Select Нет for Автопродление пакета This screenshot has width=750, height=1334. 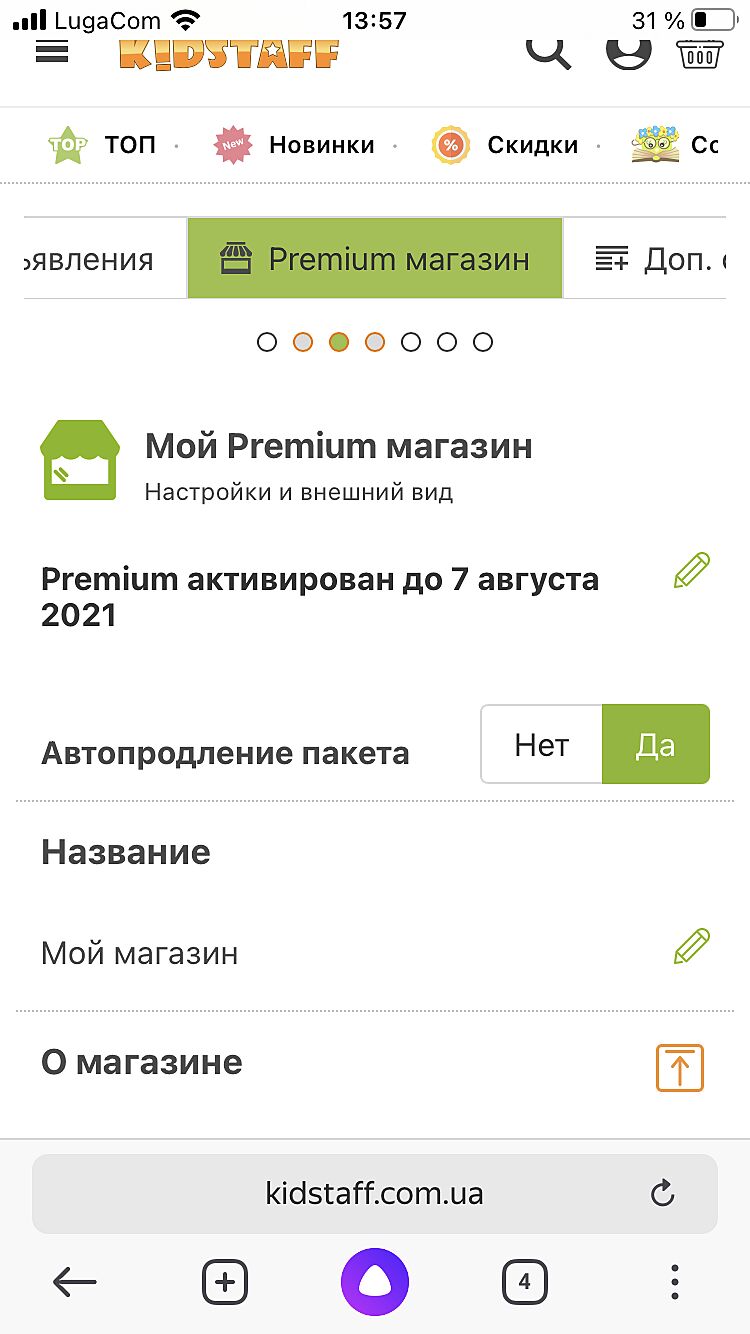pos(541,745)
